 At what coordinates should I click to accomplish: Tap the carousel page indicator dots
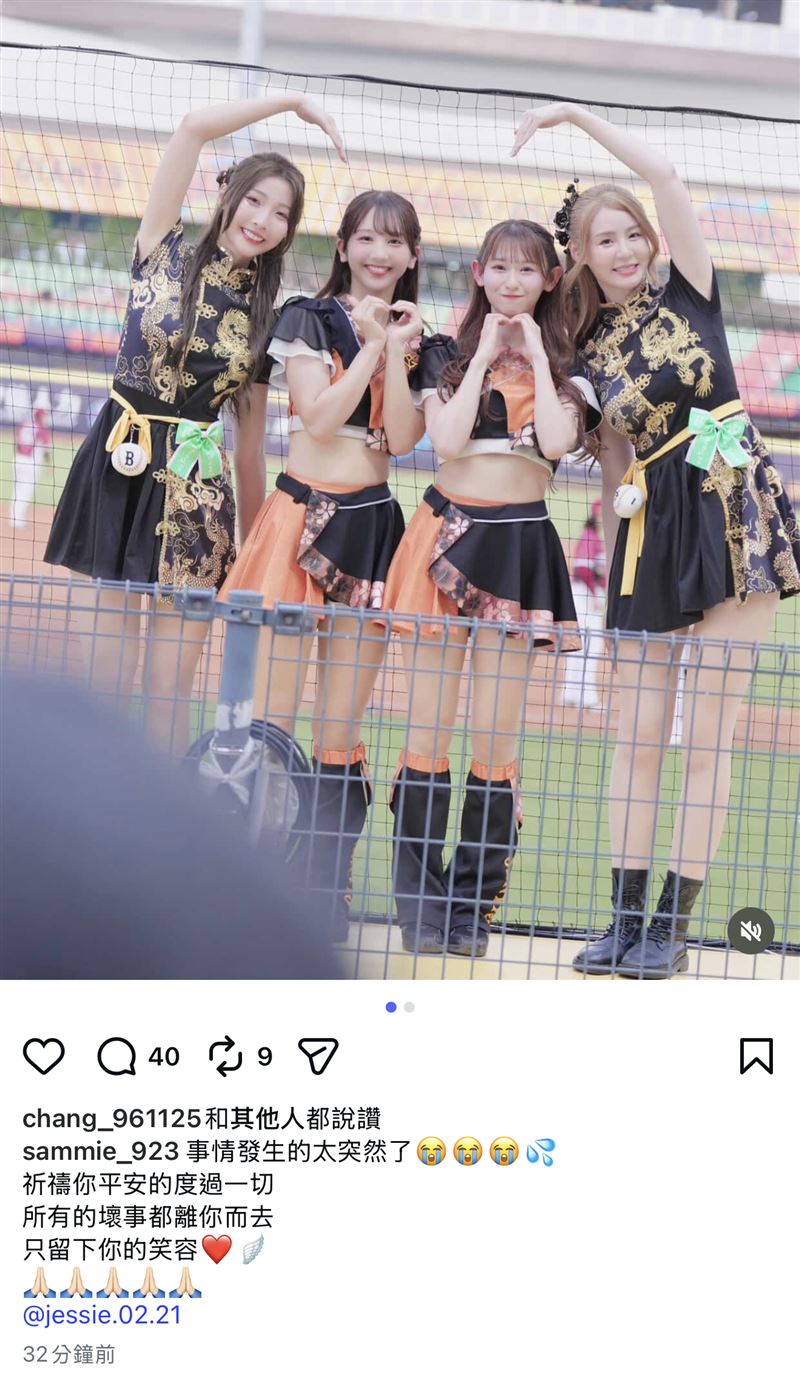pyautogui.click(x=400, y=1007)
